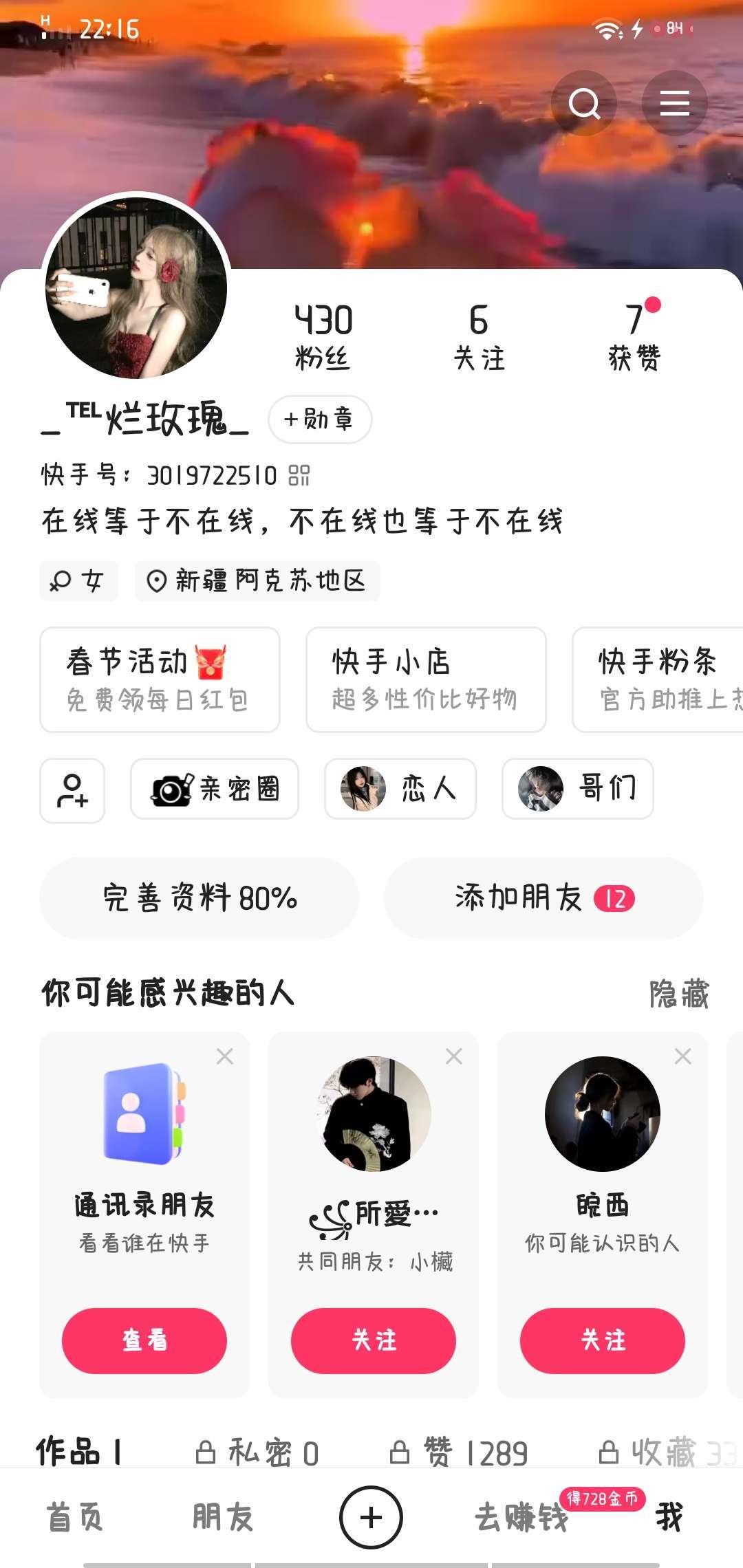The width and height of the screenshot is (743, 1568).
Task: Open the search icon on the profile header
Action: tap(584, 104)
